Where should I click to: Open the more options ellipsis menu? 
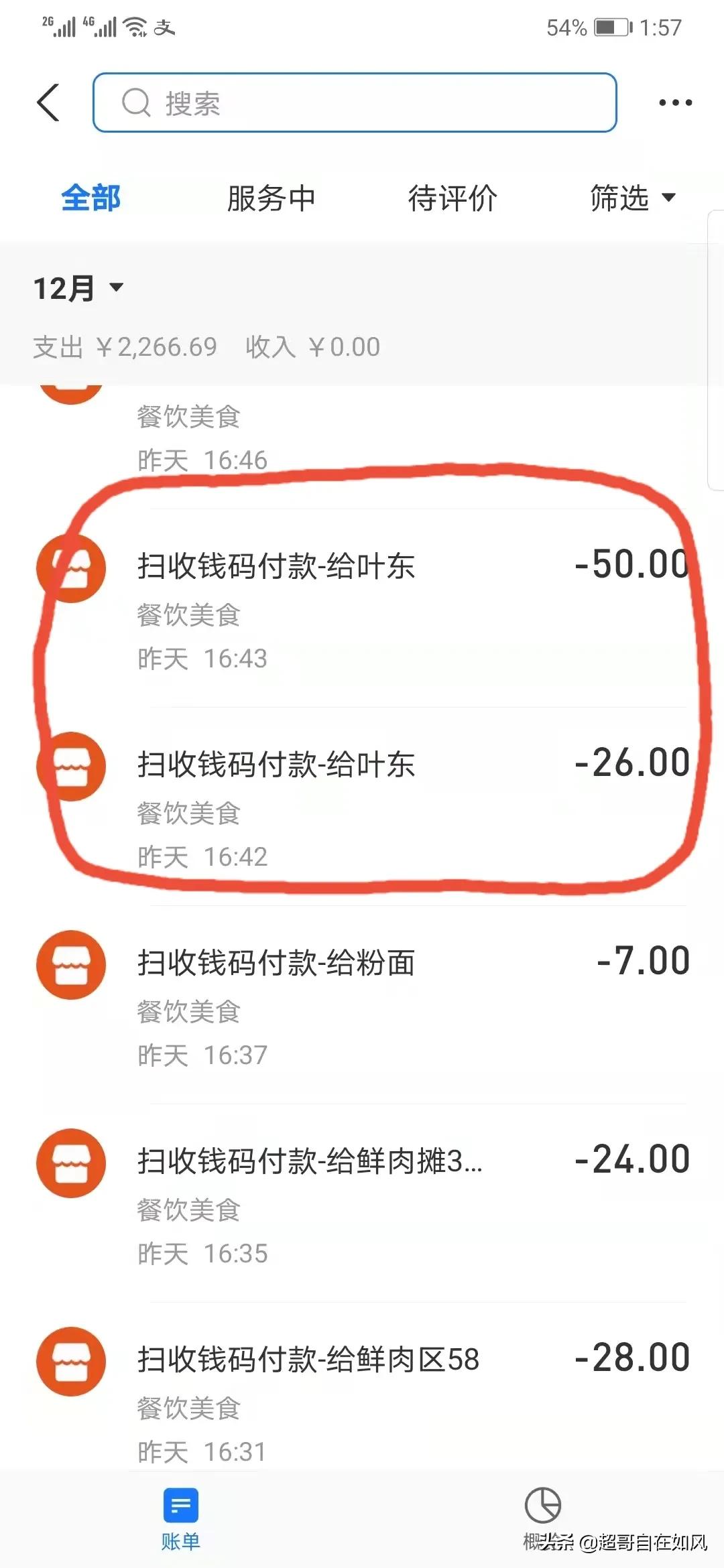(x=674, y=102)
